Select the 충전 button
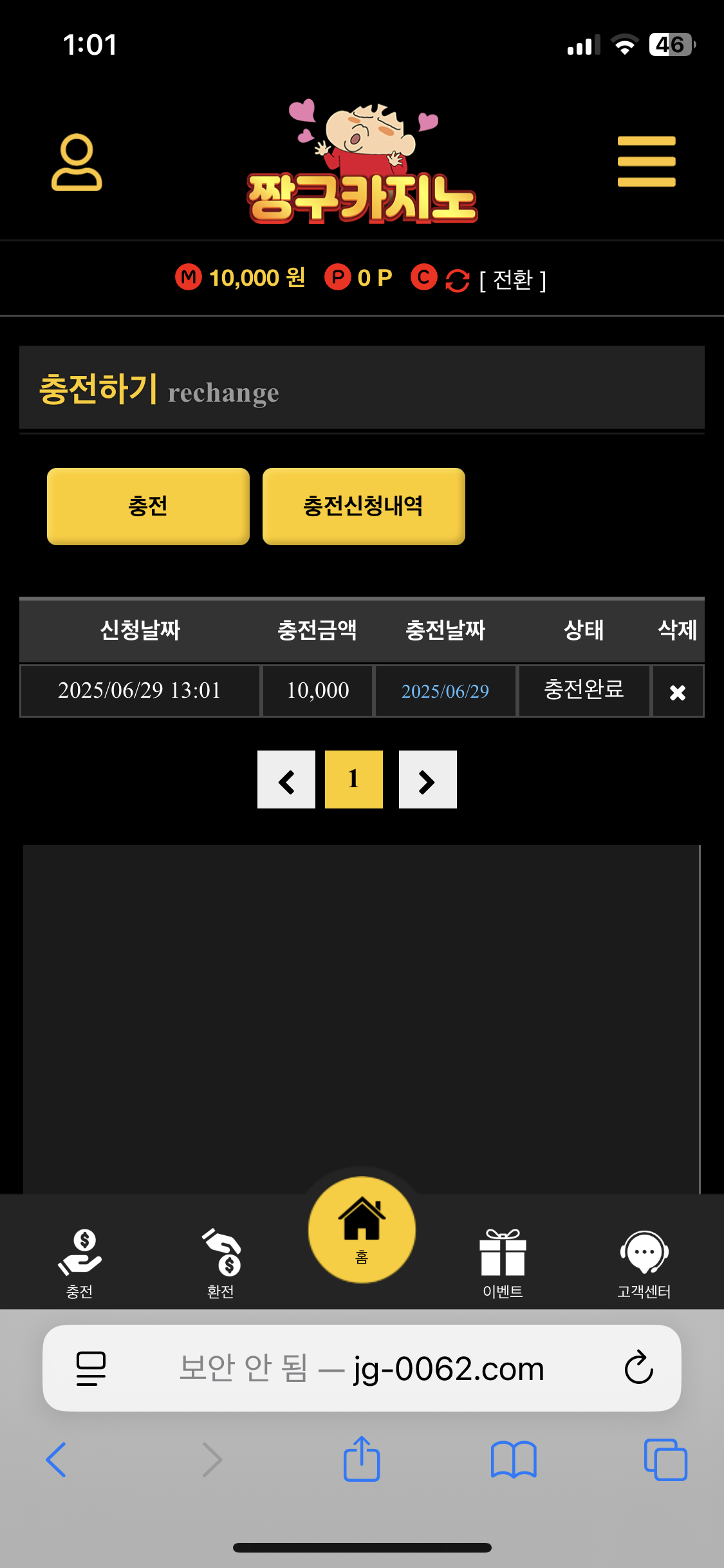This screenshot has width=724, height=1568. tap(148, 506)
